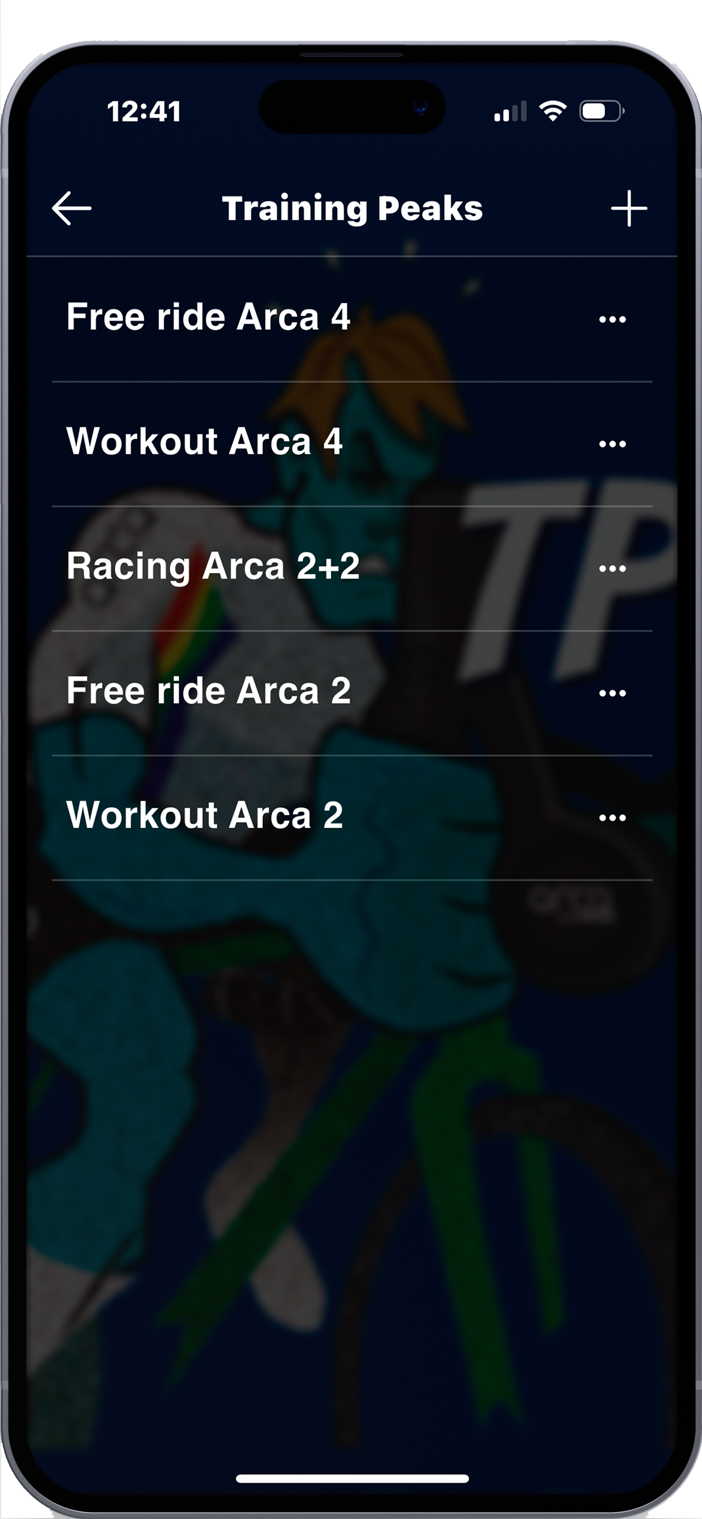Tap the three dots beside Racing Arca 2+2
This screenshot has height=1519, width=702.
612,568
